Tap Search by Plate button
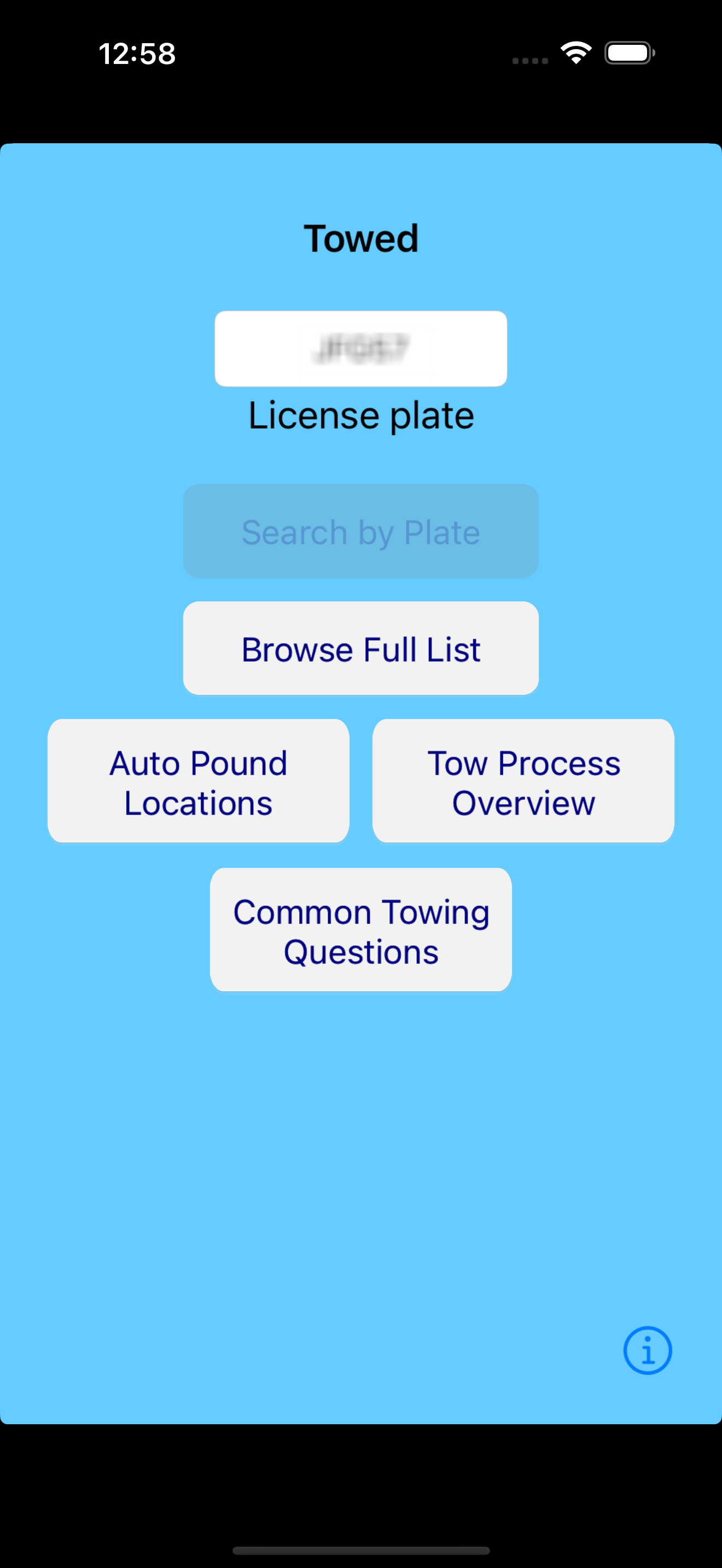722x1568 pixels. [x=361, y=531]
